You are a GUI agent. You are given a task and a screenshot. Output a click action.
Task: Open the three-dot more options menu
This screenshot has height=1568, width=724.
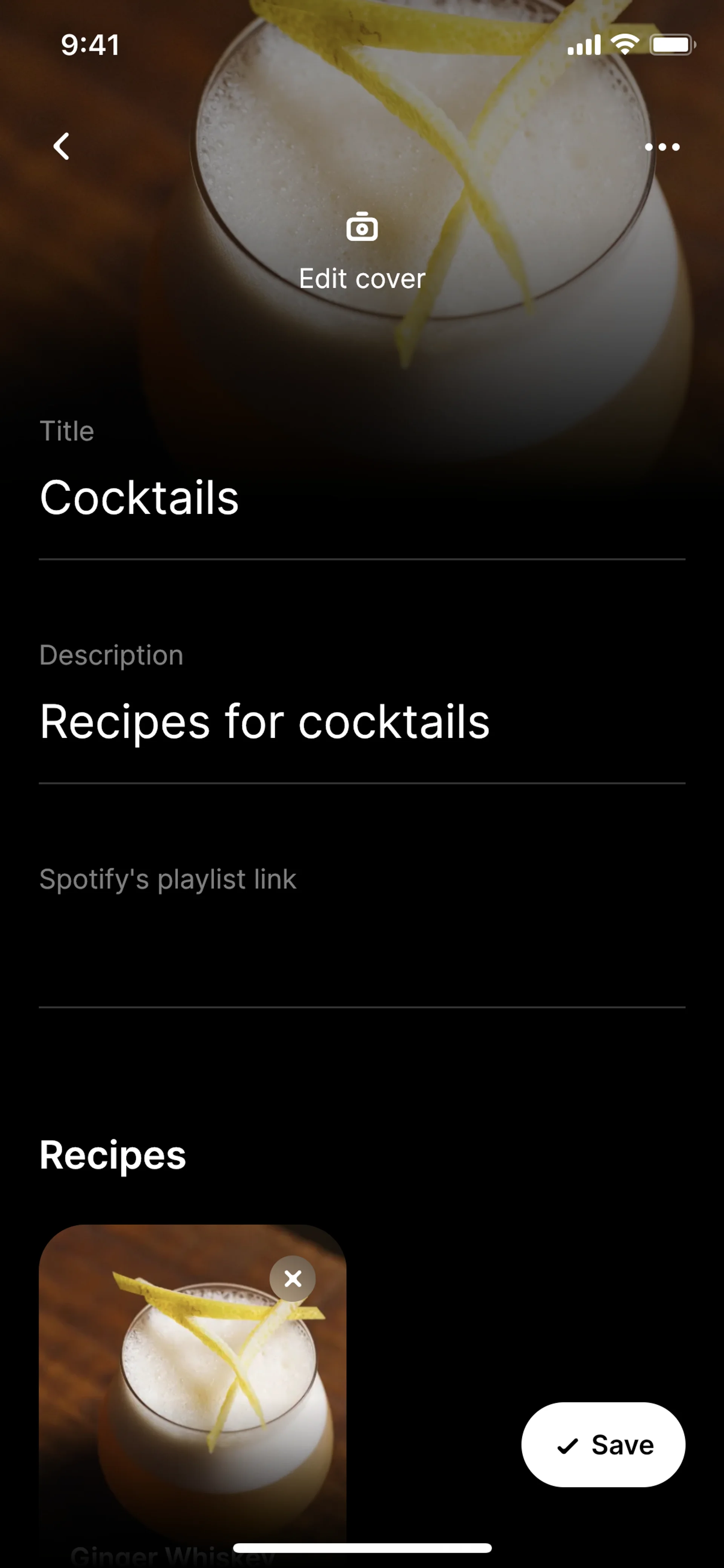pos(662,147)
